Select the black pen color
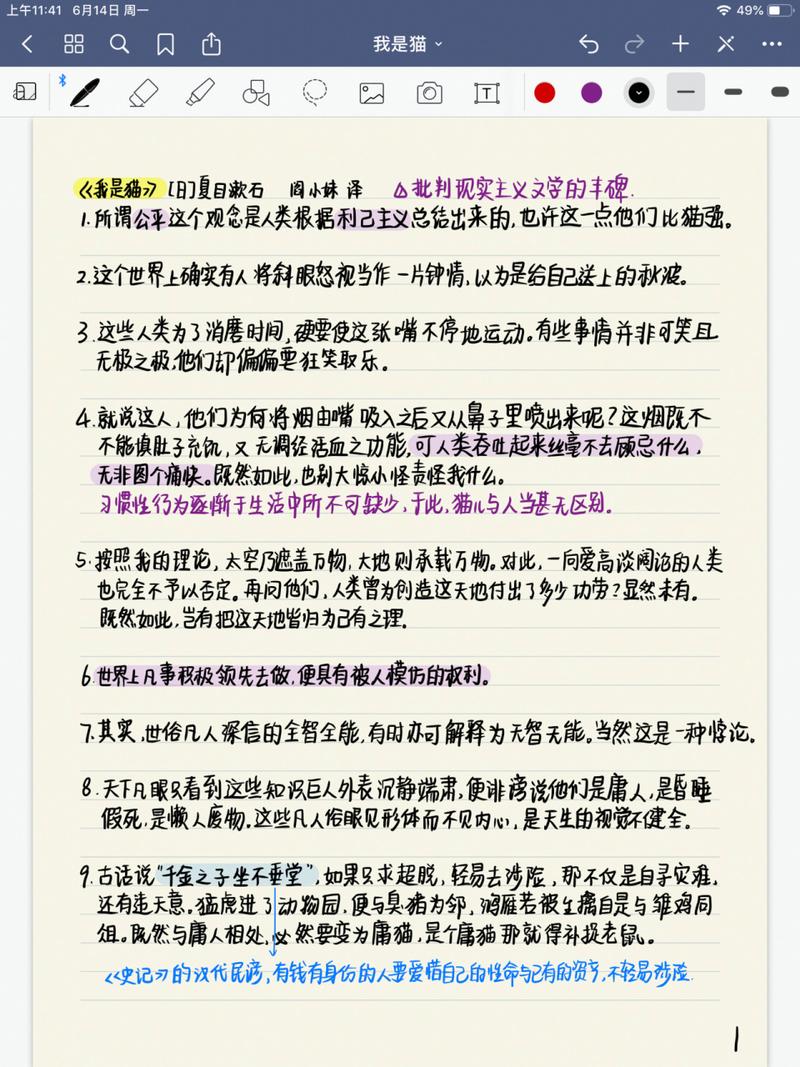Screen dimensions: 800x1067 pyautogui.click(x=639, y=93)
